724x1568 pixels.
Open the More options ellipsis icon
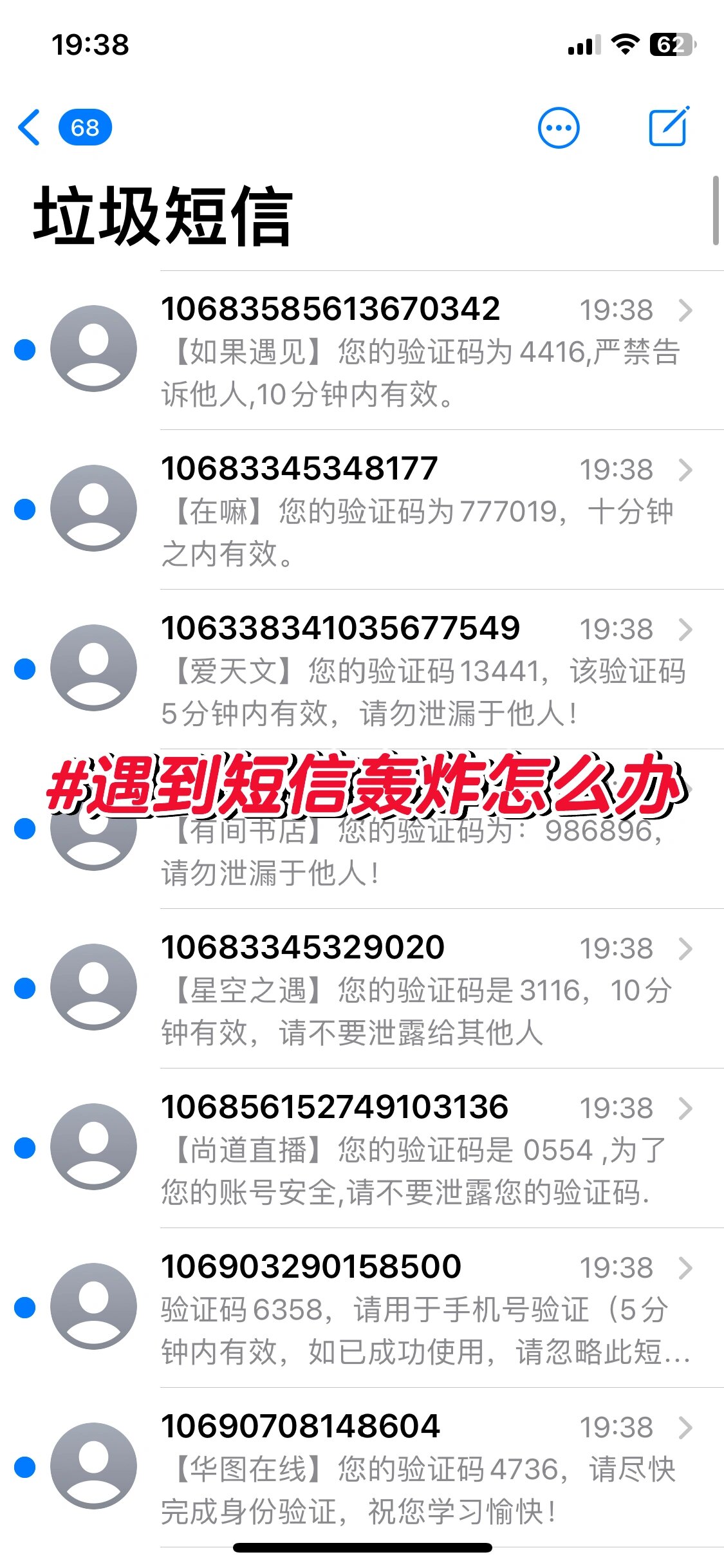(x=559, y=127)
